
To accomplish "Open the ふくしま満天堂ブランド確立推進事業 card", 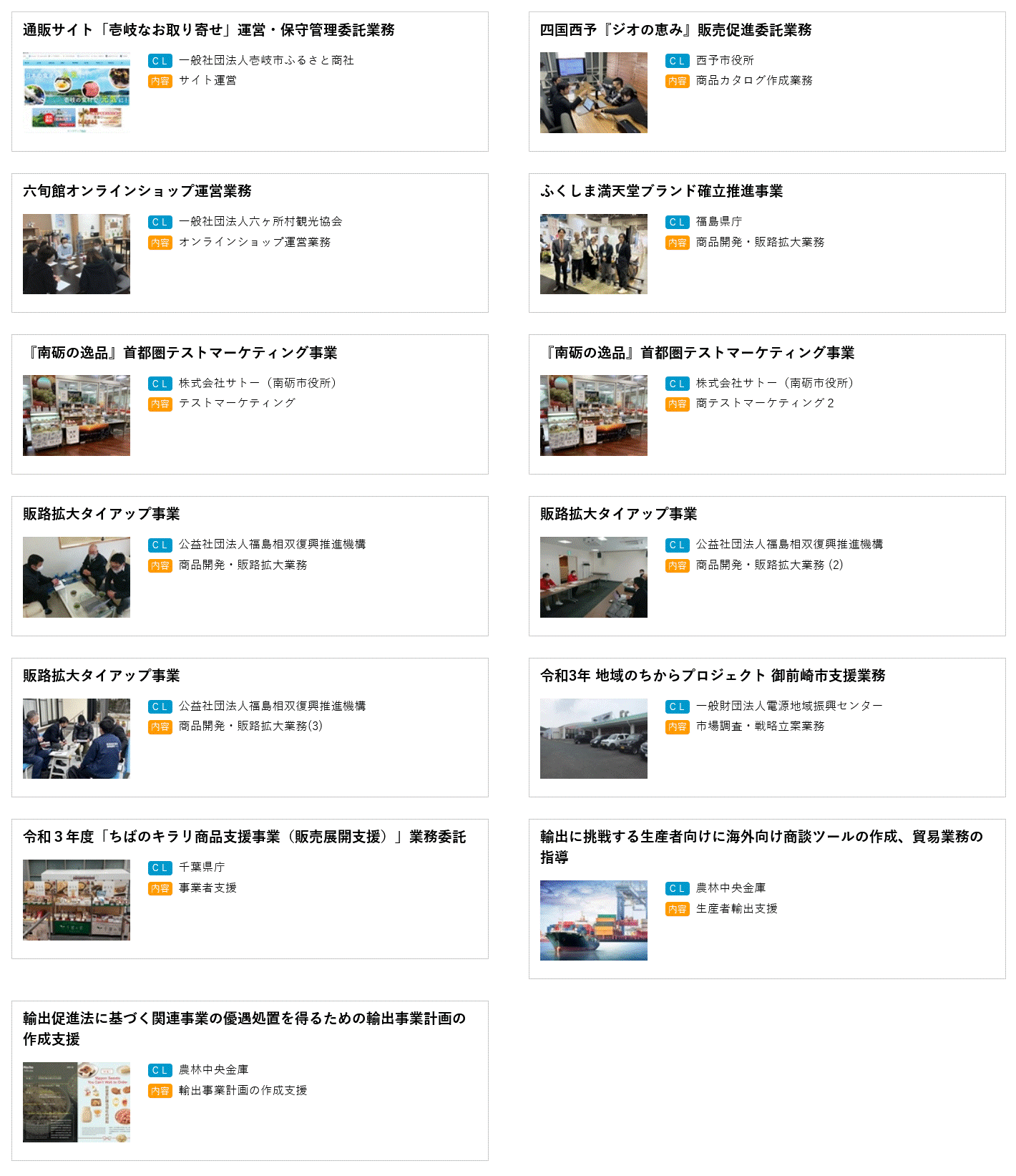I will (x=661, y=191).
